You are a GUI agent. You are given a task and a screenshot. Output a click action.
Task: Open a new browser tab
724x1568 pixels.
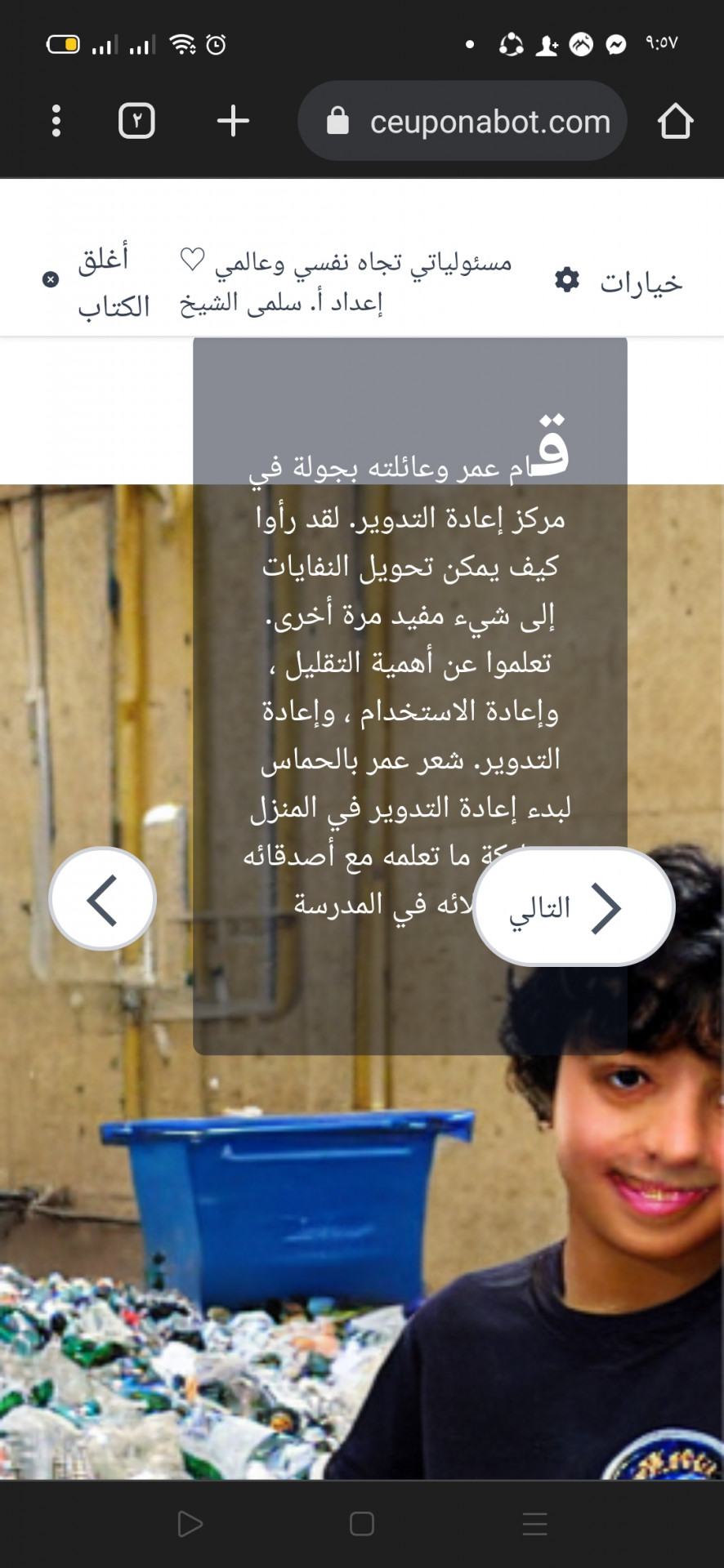click(x=233, y=121)
